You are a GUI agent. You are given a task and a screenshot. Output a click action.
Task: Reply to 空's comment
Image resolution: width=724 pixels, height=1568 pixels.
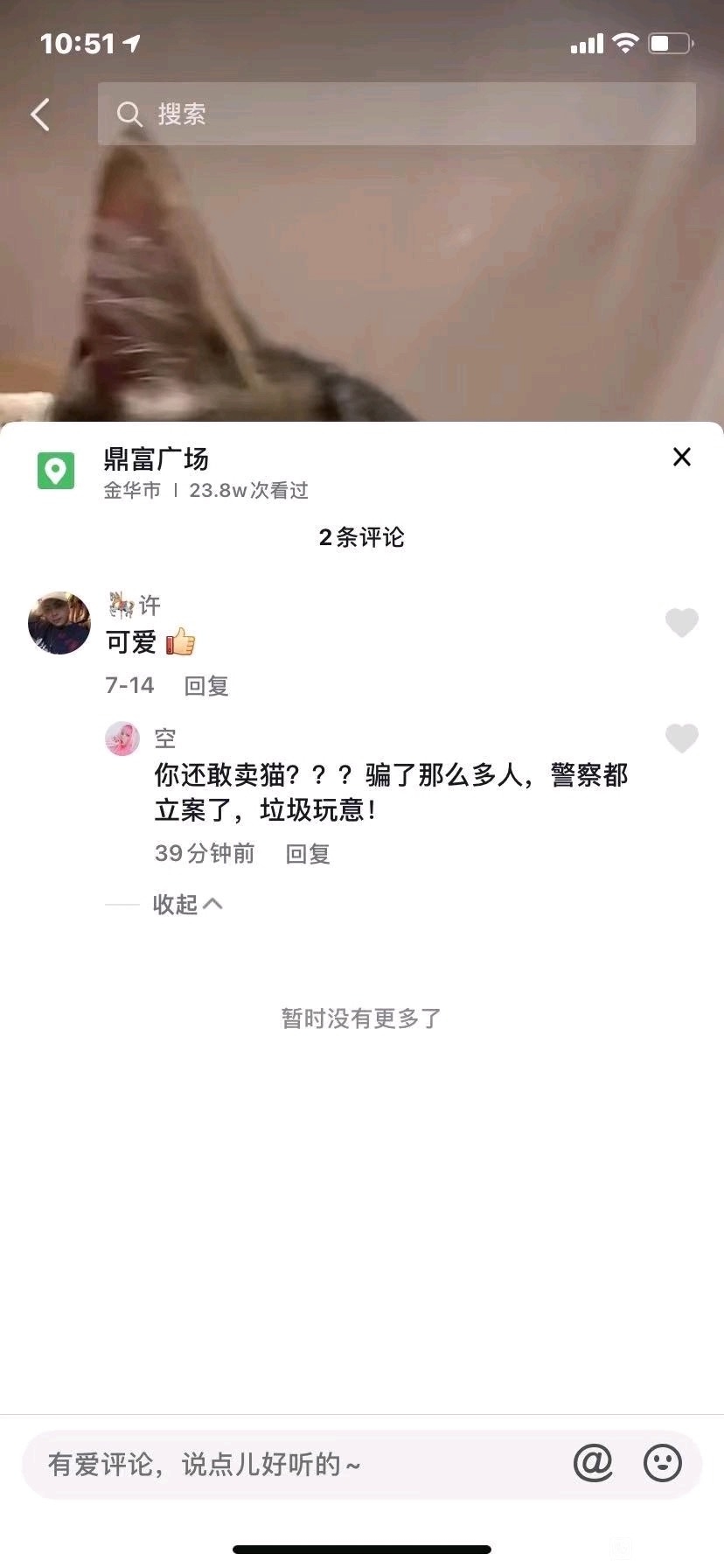[x=308, y=854]
